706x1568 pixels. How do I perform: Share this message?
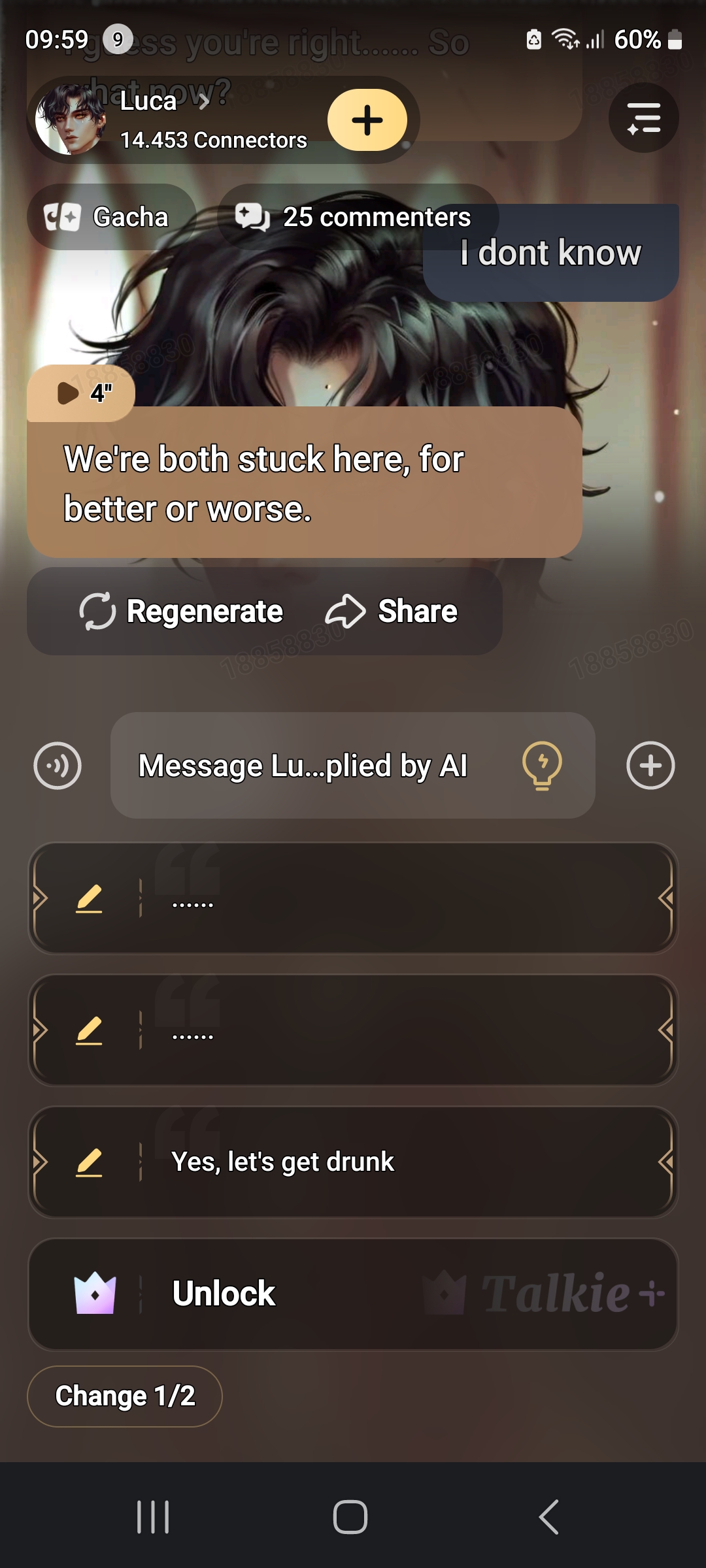pos(392,612)
